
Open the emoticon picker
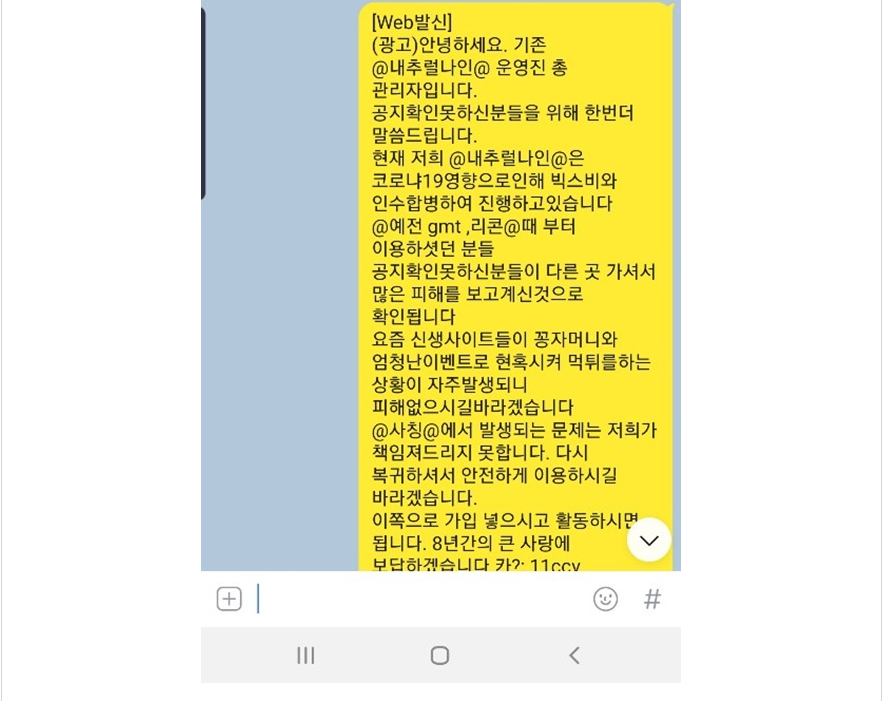(605, 599)
